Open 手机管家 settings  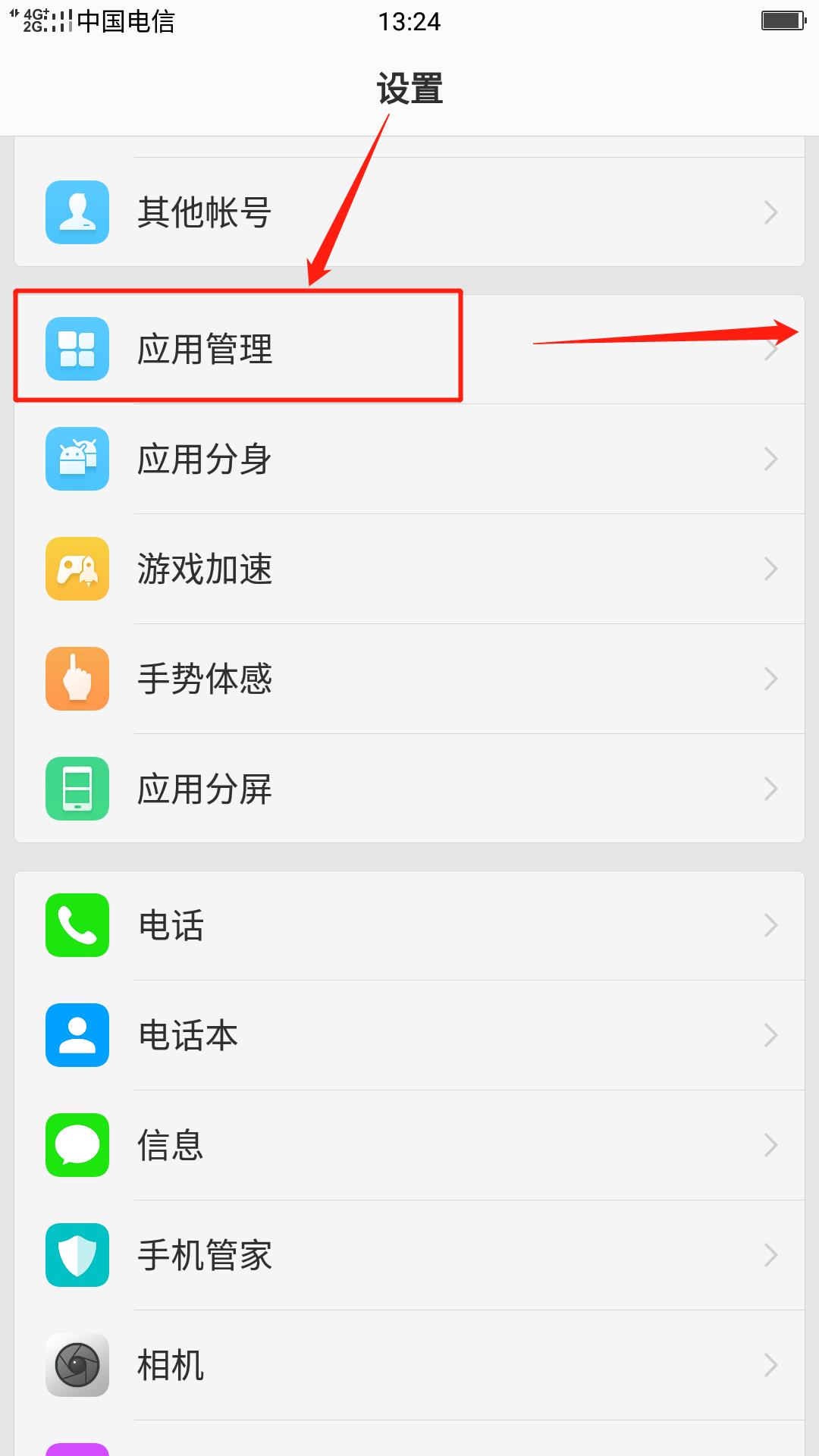pyautogui.click(x=409, y=1255)
